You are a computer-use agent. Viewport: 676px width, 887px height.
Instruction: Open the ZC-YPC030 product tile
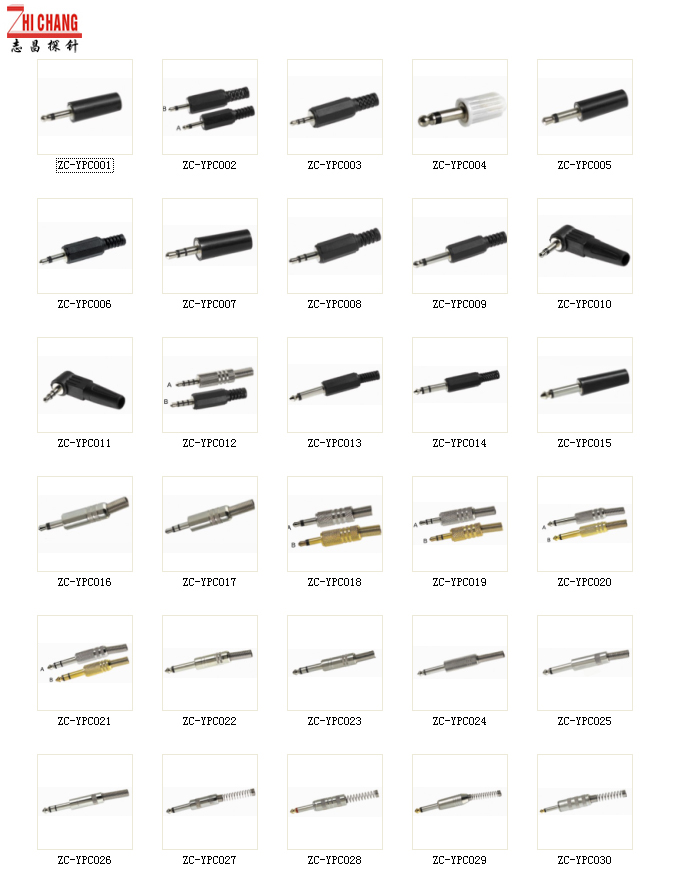point(585,802)
